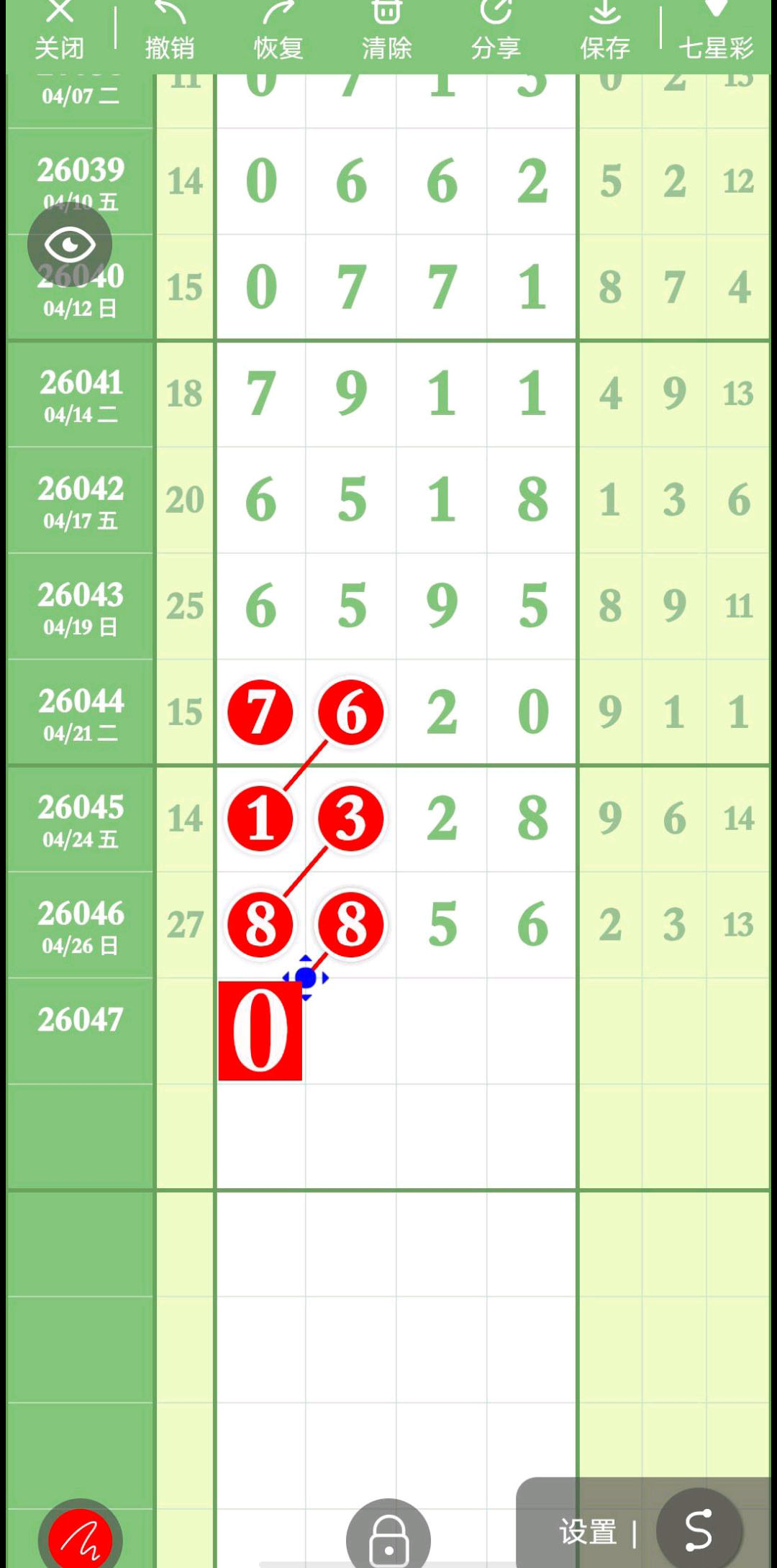Toggle the eye visibility button
This screenshot has width=777, height=1568.
pos(70,245)
